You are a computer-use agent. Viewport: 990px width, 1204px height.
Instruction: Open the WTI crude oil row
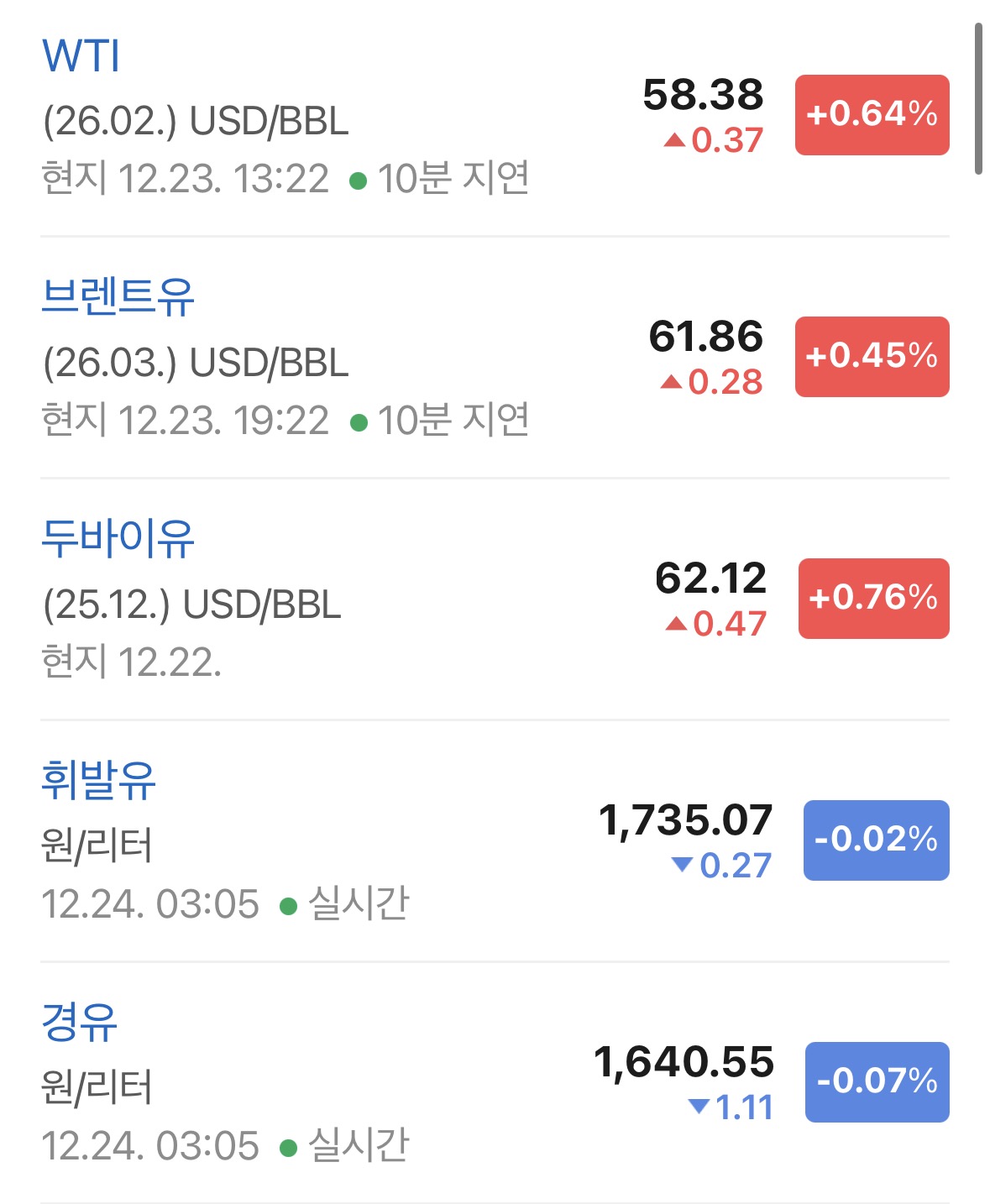[x=81, y=56]
